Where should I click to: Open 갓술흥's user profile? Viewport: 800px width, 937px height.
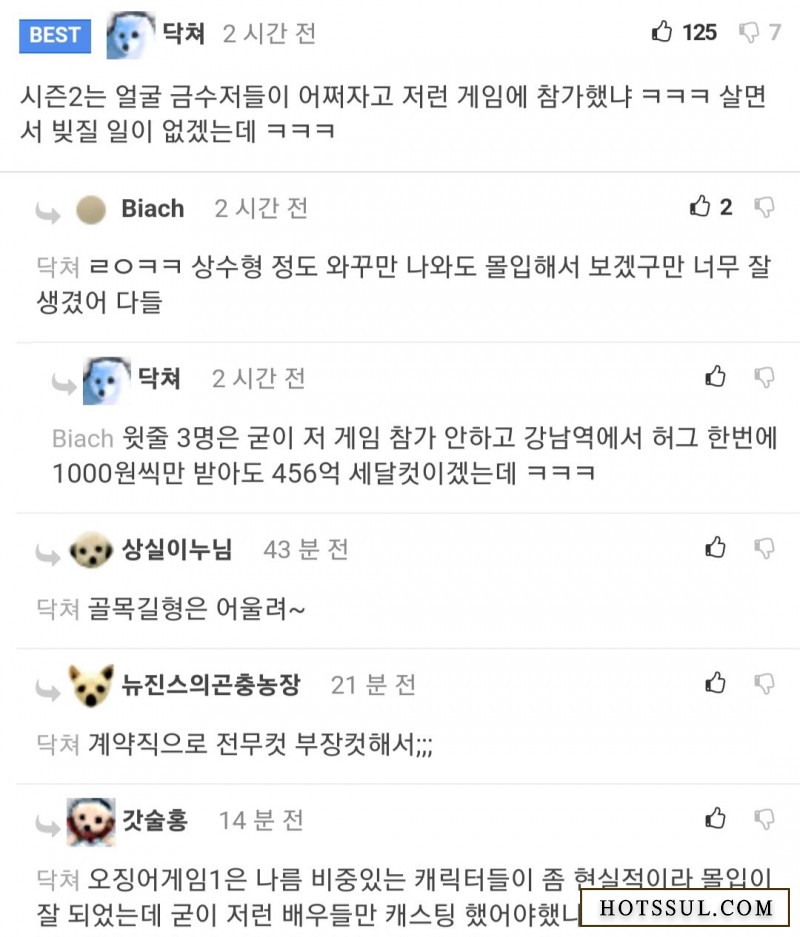point(154,821)
